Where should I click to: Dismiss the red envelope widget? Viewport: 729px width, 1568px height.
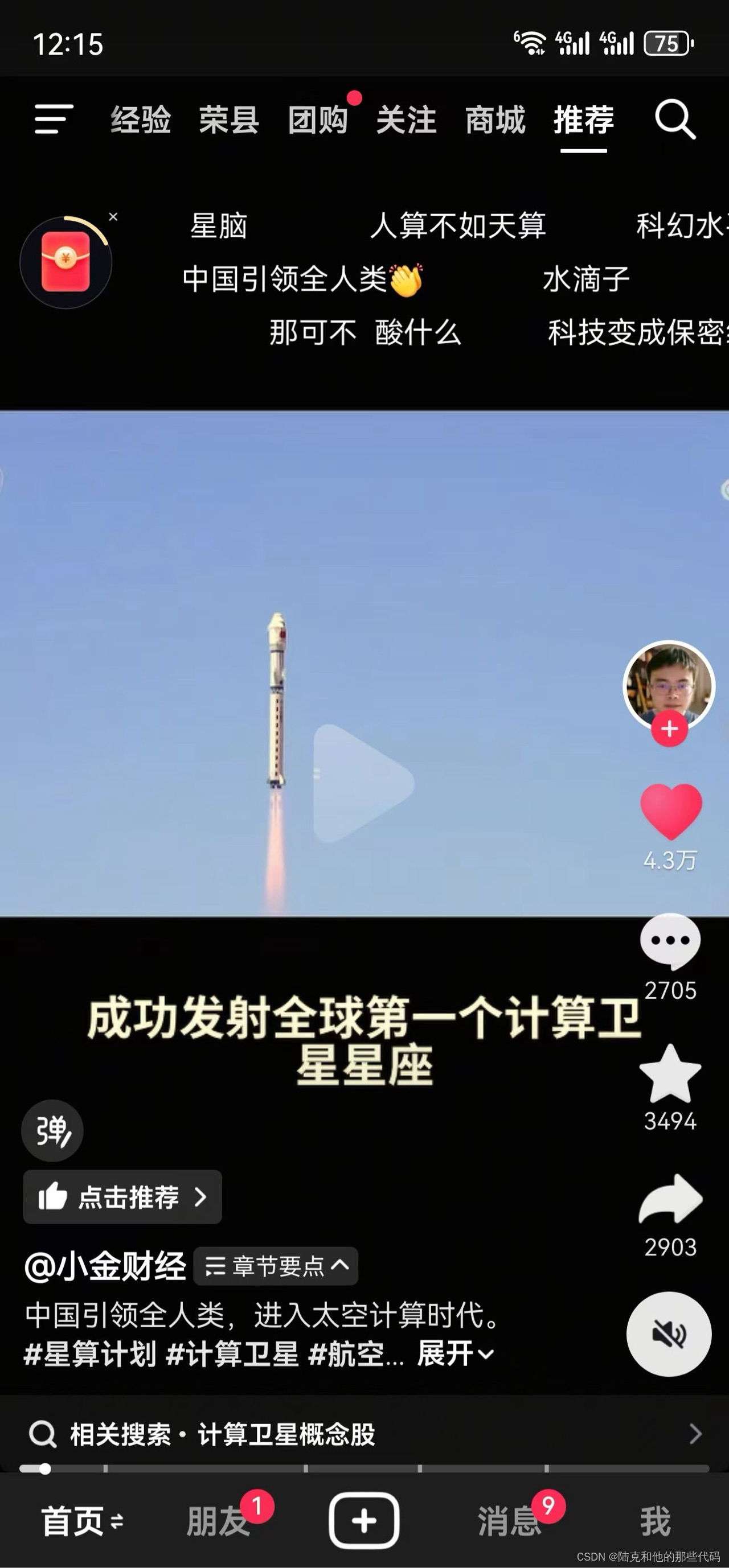point(113,217)
